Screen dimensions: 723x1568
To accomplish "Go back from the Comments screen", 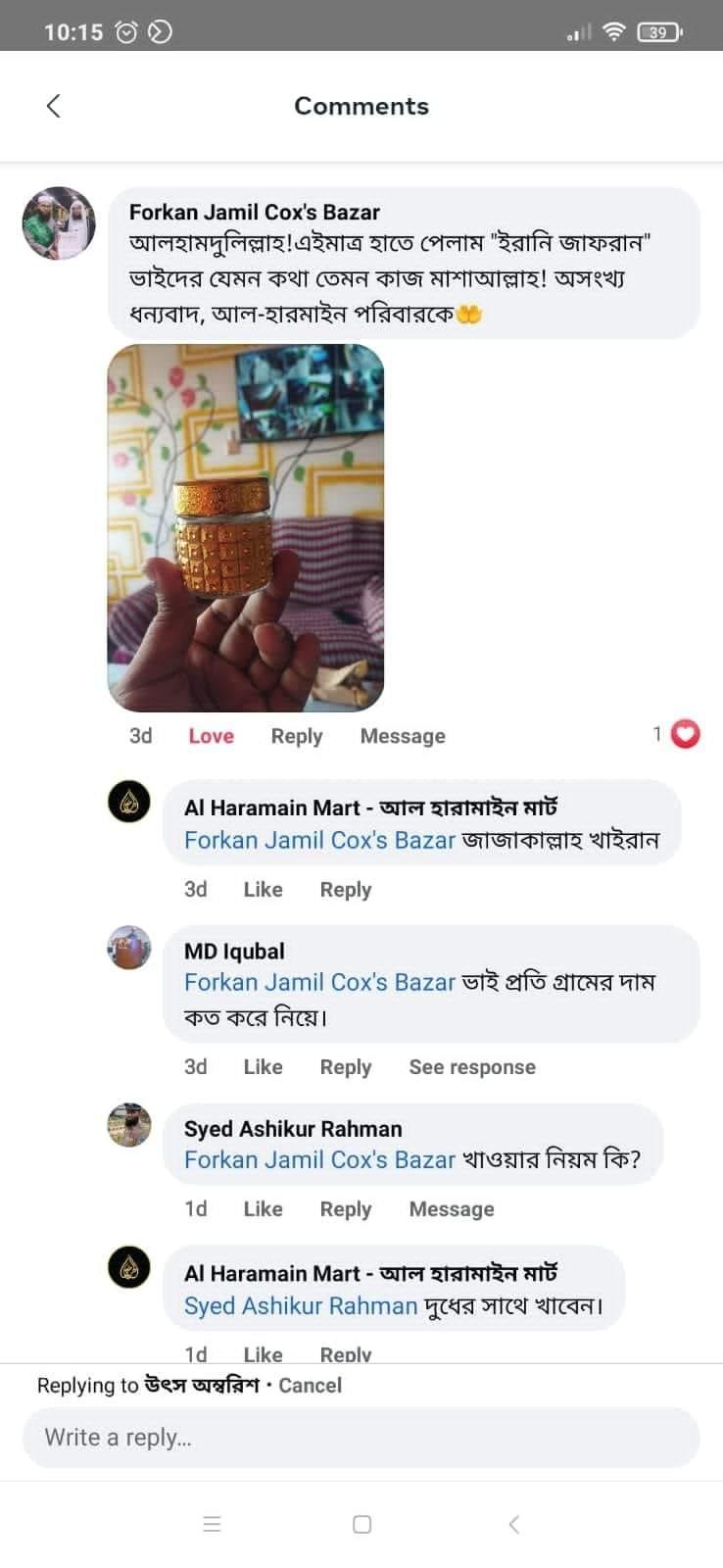I will pos(54,106).
